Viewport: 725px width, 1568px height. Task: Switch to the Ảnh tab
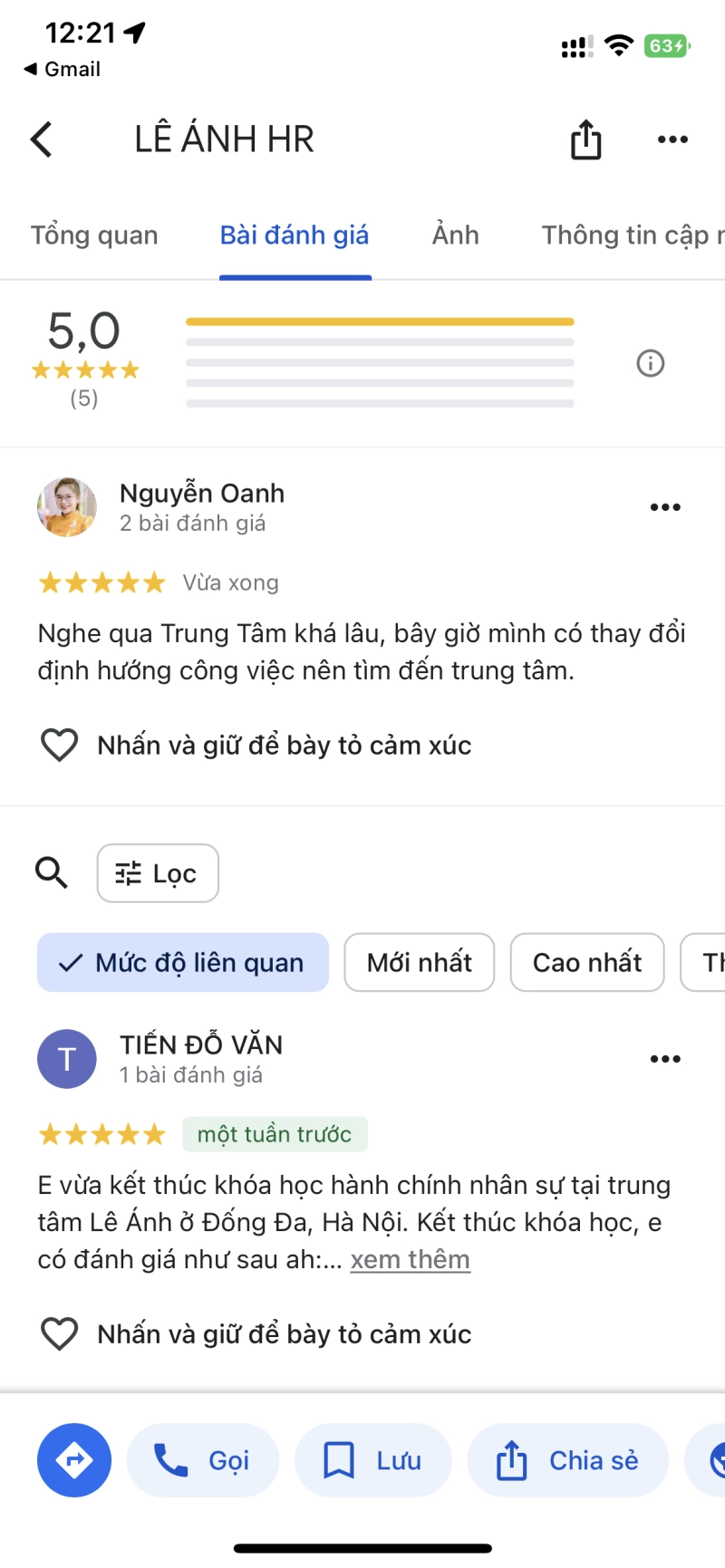pyautogui.click(x=455, y=236)
